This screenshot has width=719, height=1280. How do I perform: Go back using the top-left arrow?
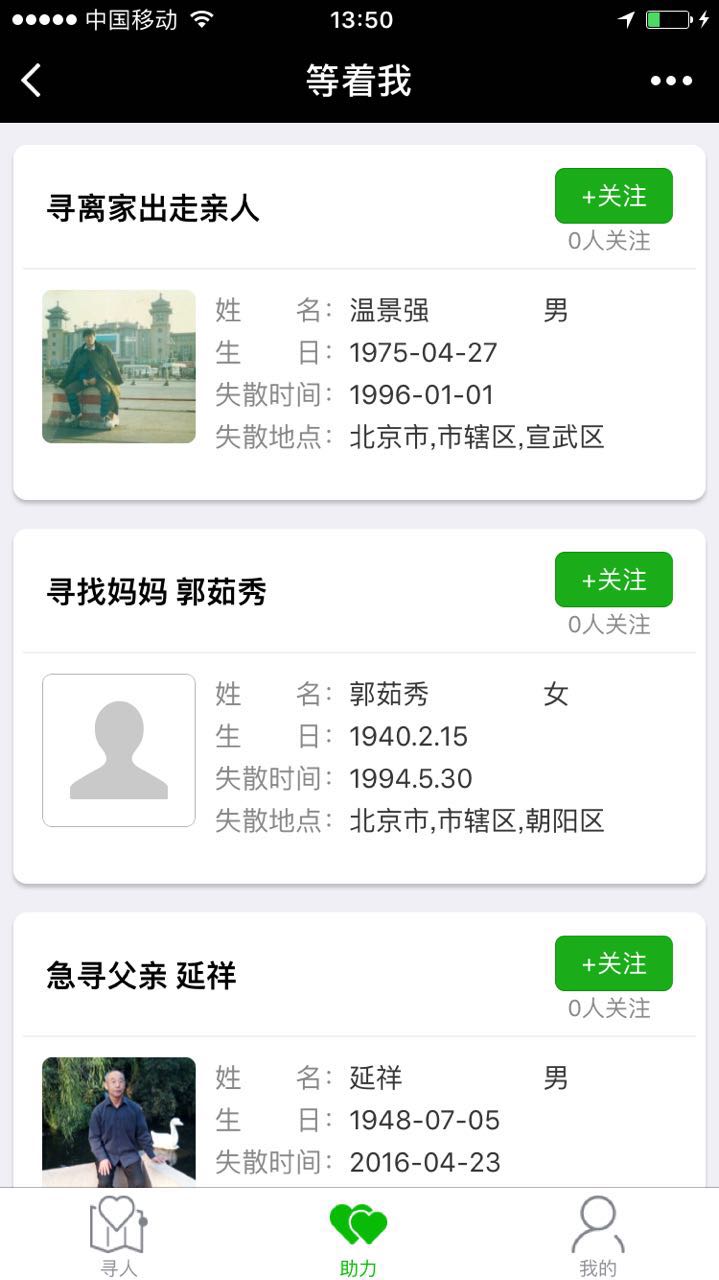coord(32,81)
